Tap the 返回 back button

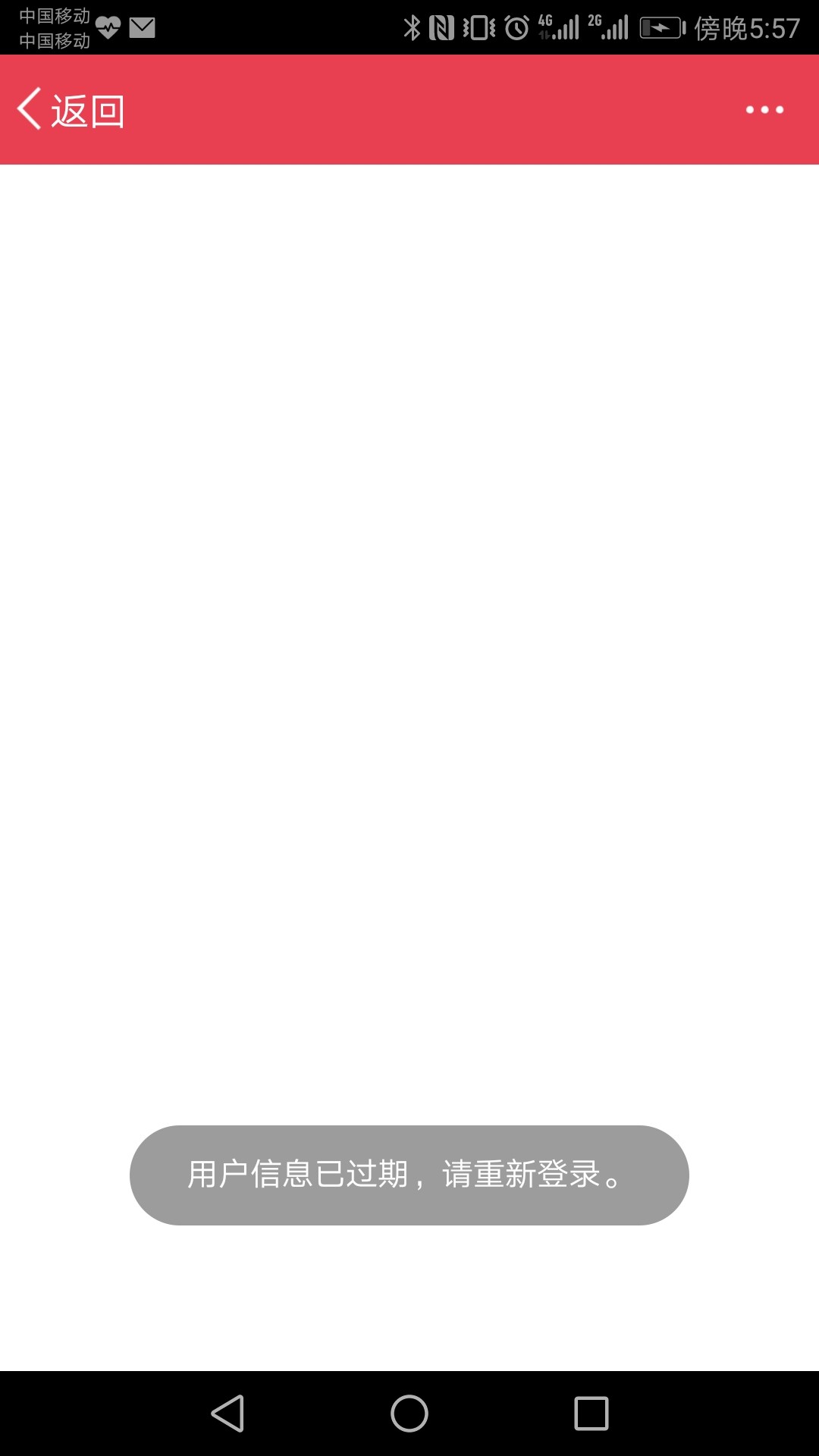pos(71,110)
